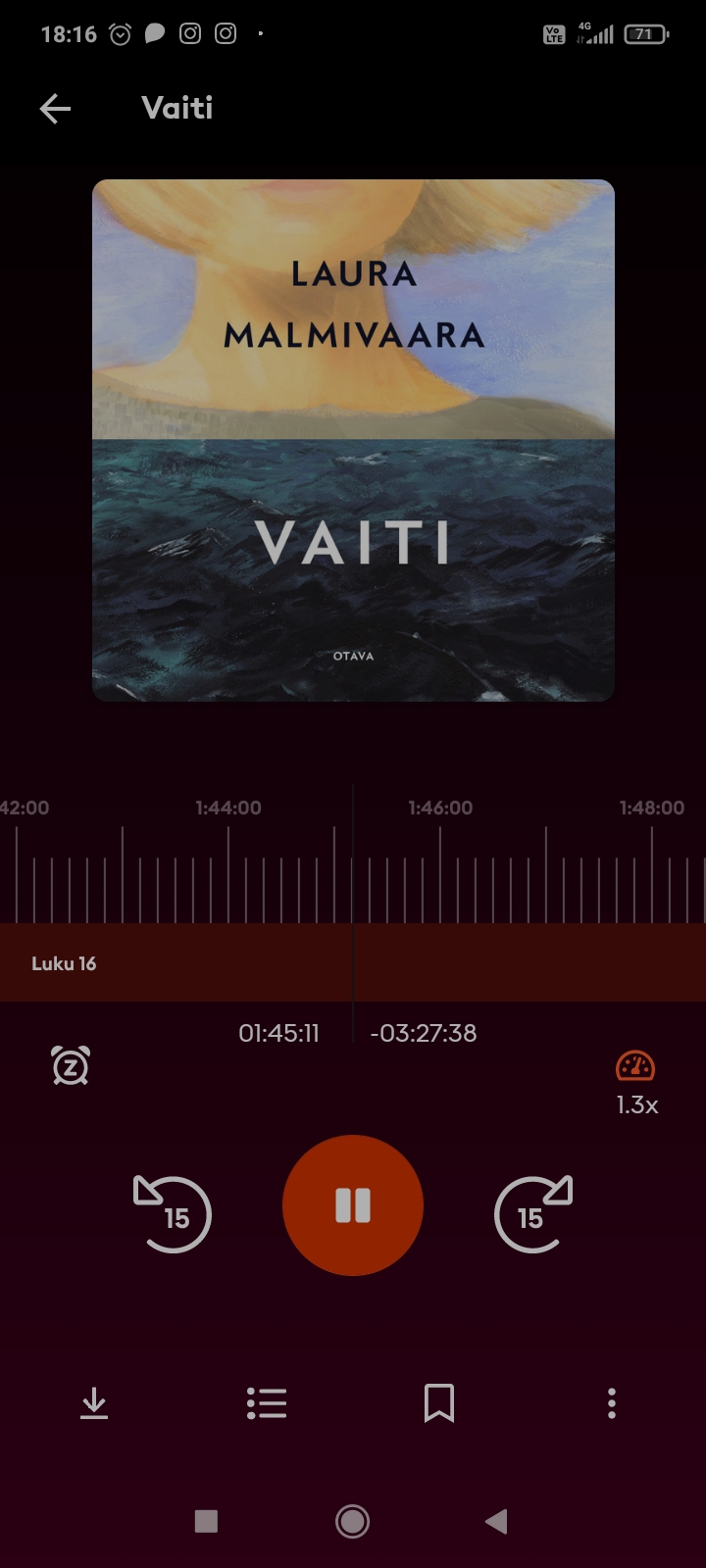
Task: Tap the Luku 16 chapter bar
Action: click(176, 962)
